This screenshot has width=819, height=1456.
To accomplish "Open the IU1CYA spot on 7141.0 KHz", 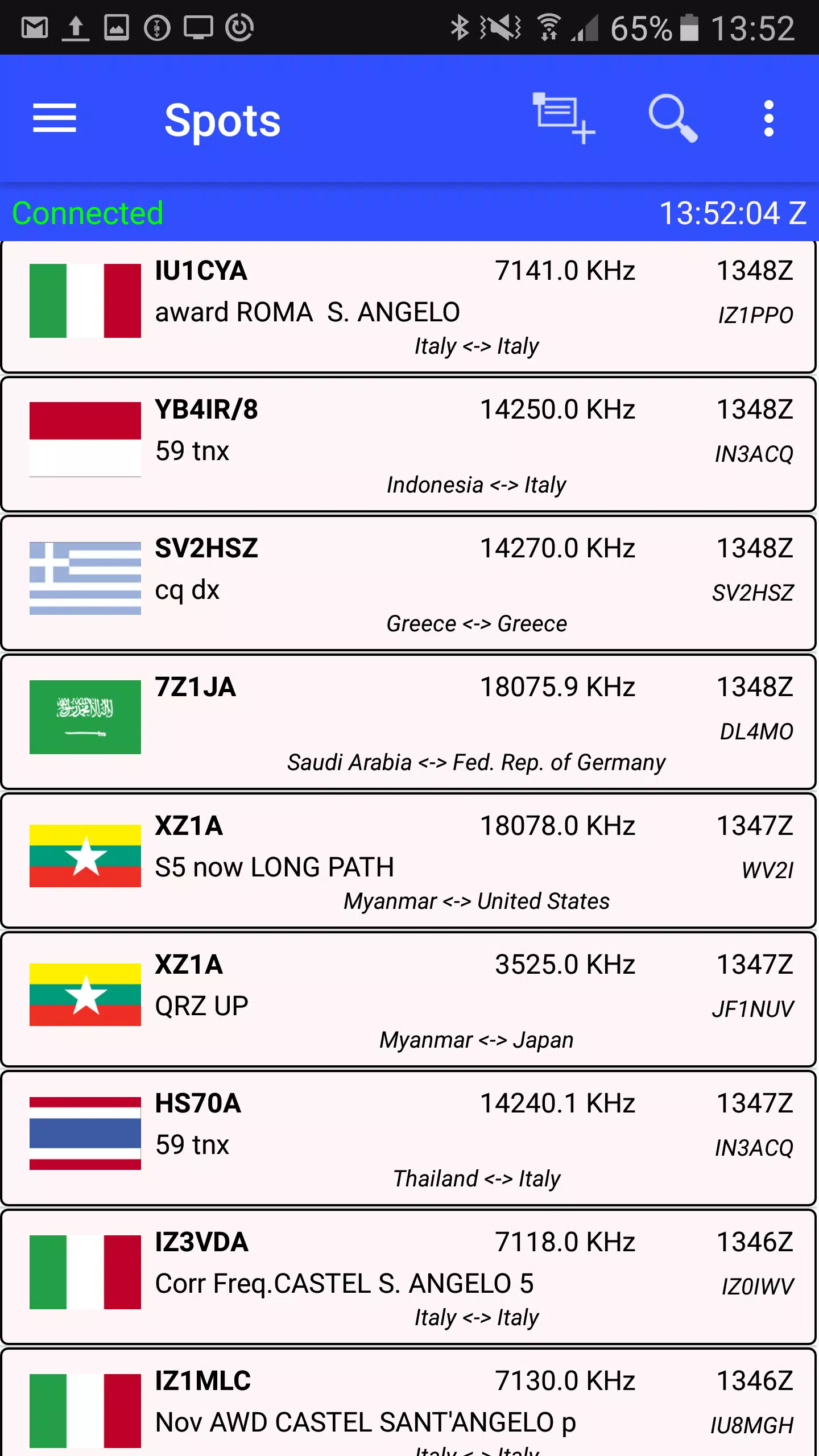I will point(409,307).
